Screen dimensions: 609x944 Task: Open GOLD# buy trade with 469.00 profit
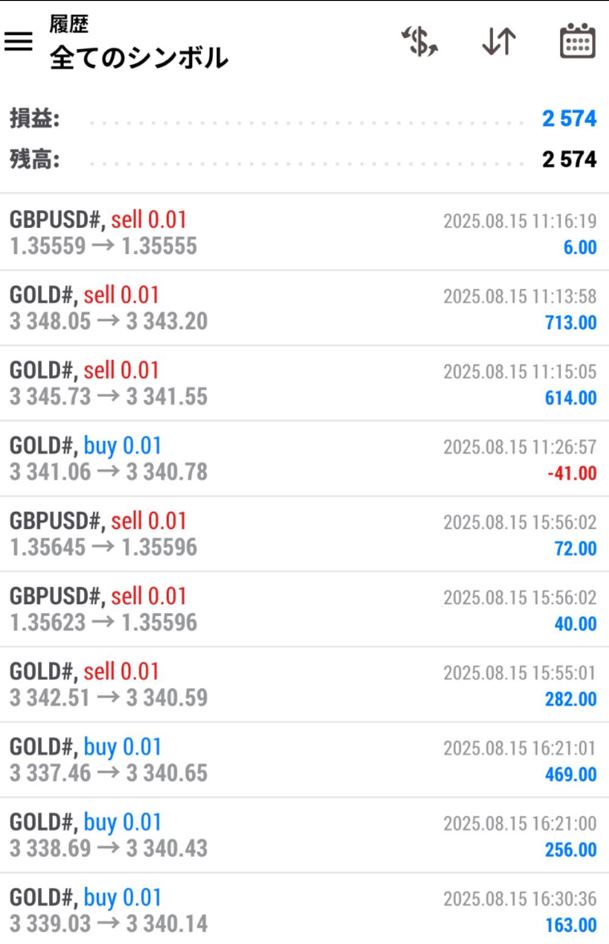point(304,760)
